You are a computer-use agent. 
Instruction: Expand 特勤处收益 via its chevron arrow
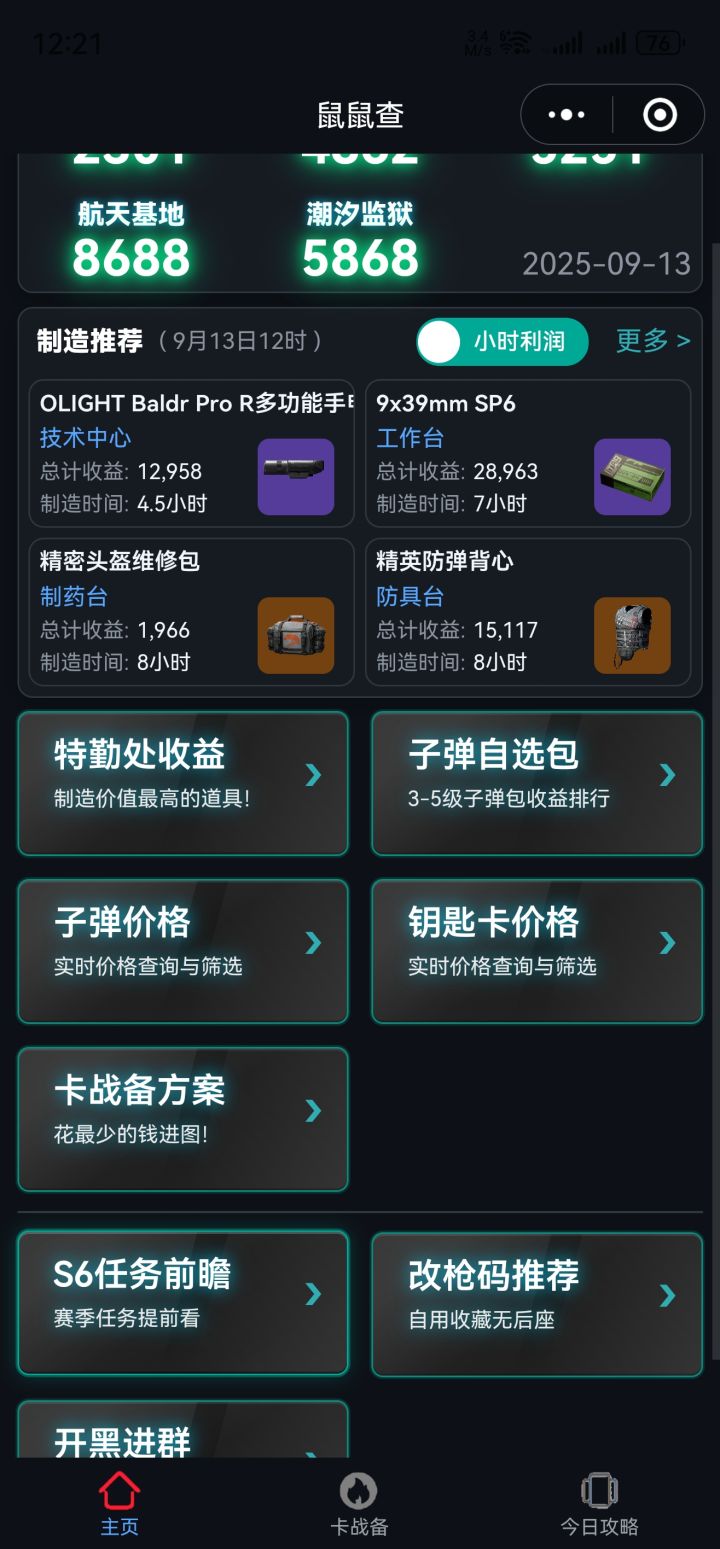tap(313, 774)
